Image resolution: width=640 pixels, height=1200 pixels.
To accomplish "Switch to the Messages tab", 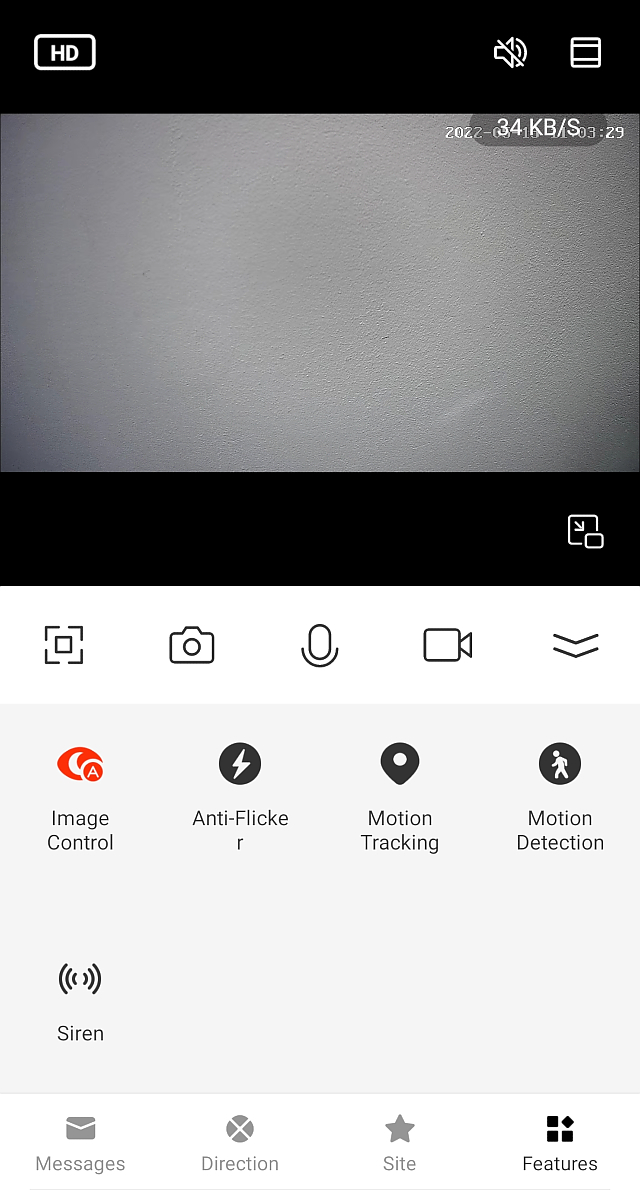I will pos(80,1144).
